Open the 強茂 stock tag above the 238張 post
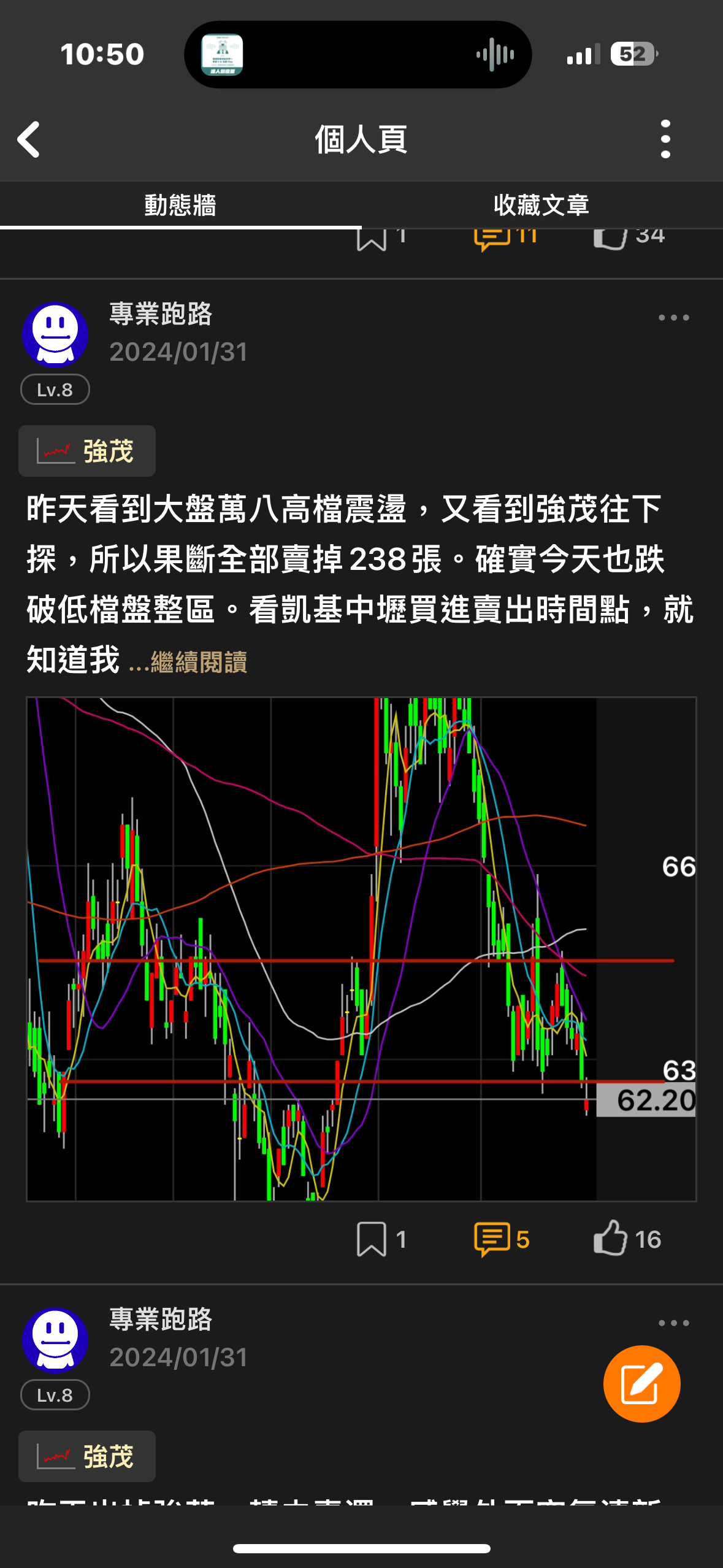Viewport: 723px width, 1568px height. point(87,451)
